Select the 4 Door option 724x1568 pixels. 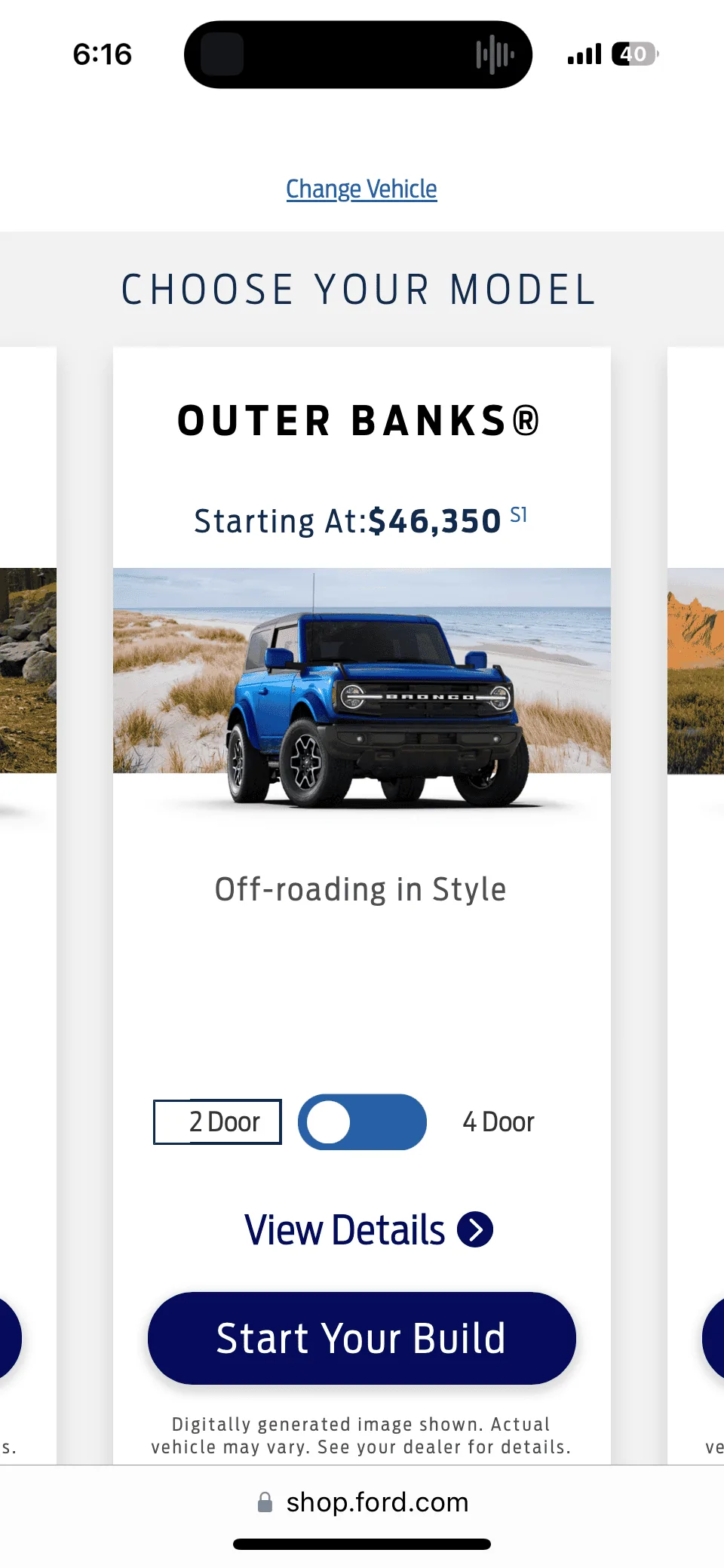(499, 1122)
